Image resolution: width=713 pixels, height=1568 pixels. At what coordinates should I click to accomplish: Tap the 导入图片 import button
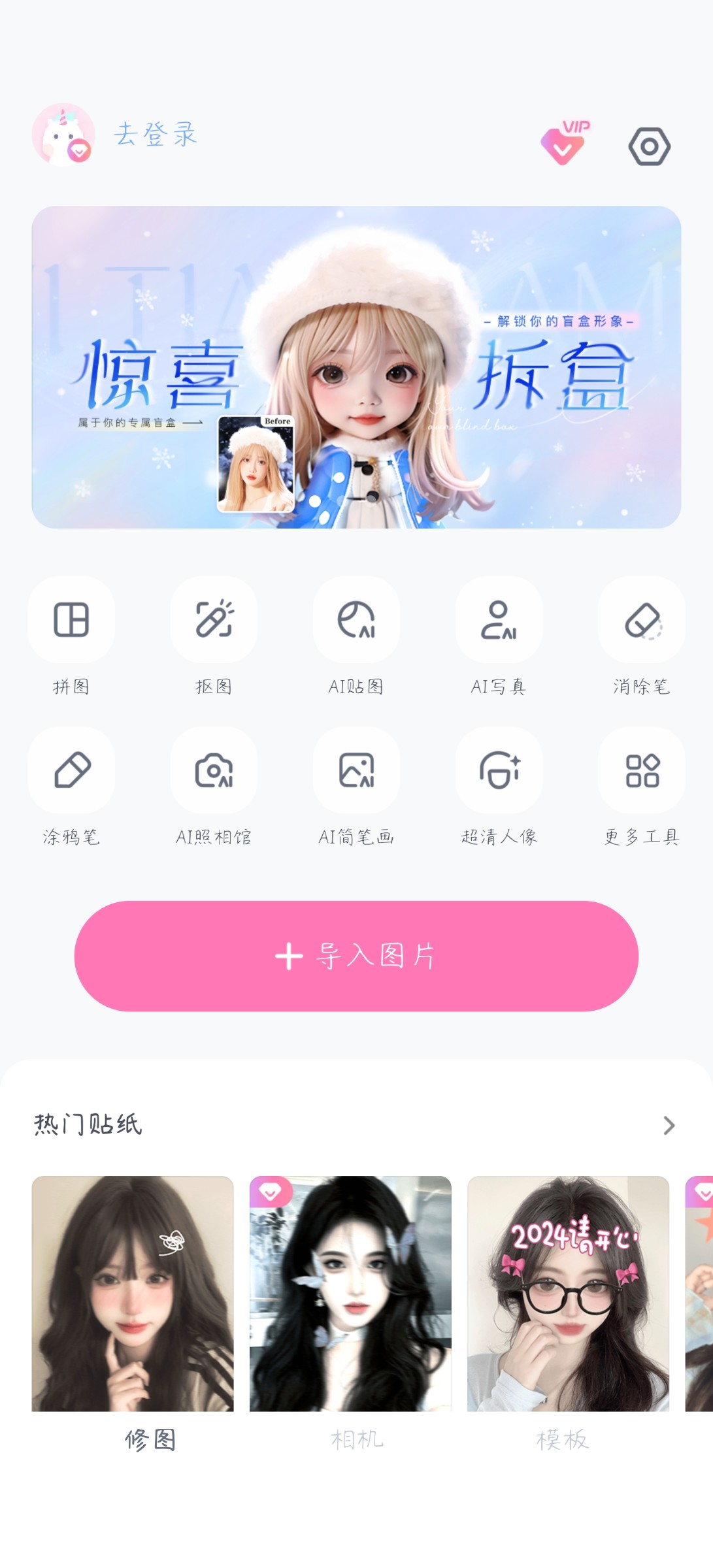coord(356,956)
